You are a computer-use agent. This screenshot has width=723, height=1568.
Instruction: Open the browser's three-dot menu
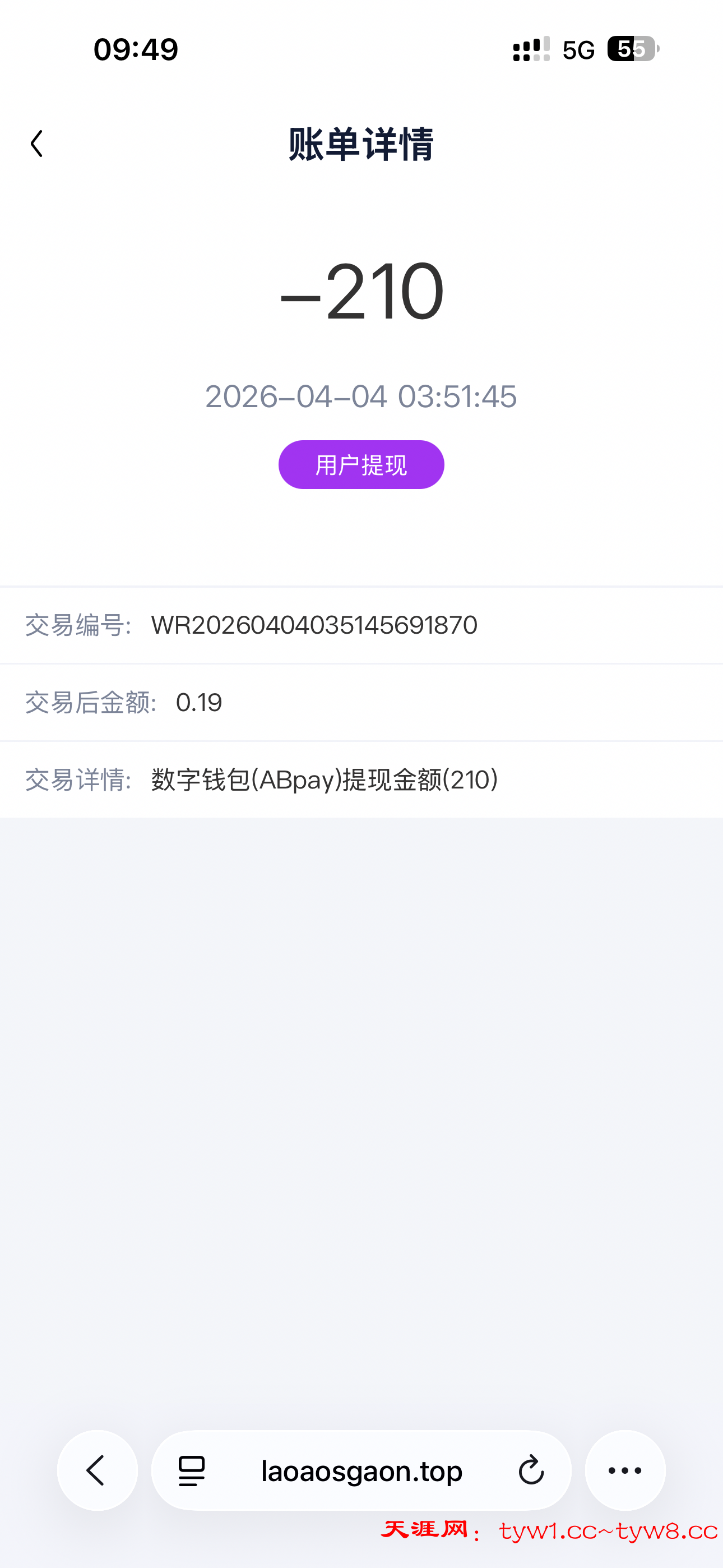tap(625, 1470)
